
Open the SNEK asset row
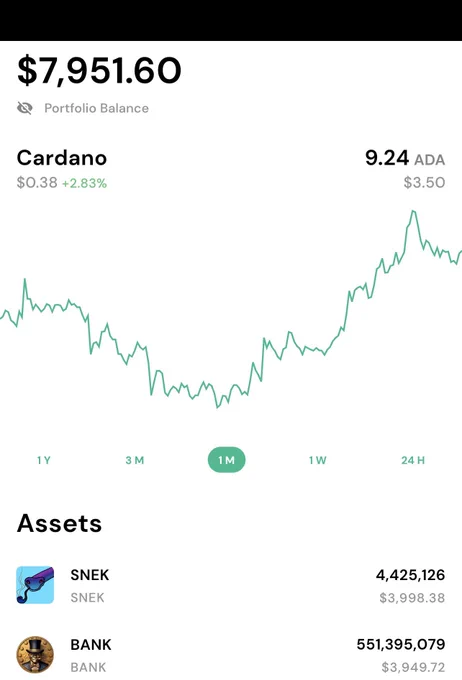click(231, 585)
